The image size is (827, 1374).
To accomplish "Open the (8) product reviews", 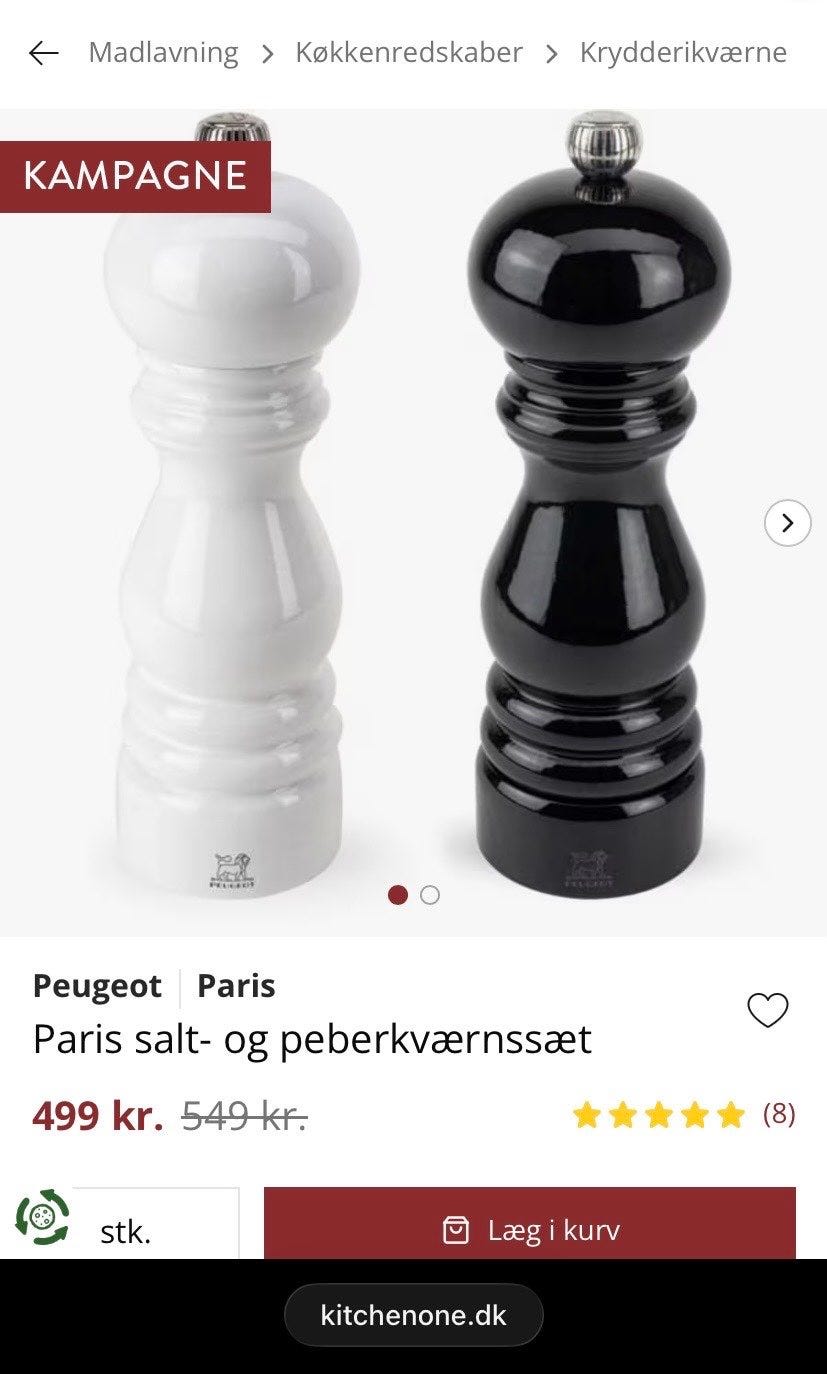I will pos(780,1114).
